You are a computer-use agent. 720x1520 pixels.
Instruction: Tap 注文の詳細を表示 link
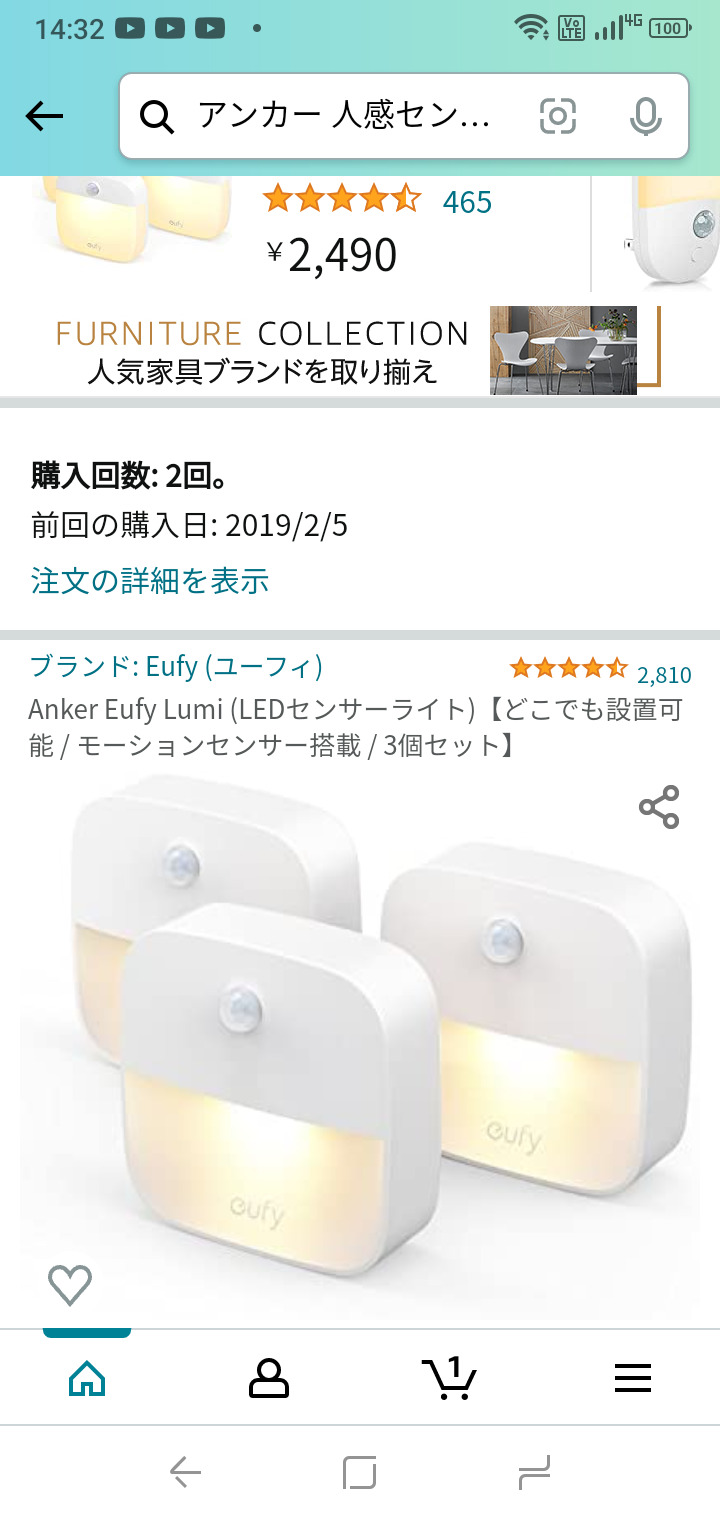(x=150, y=581)
